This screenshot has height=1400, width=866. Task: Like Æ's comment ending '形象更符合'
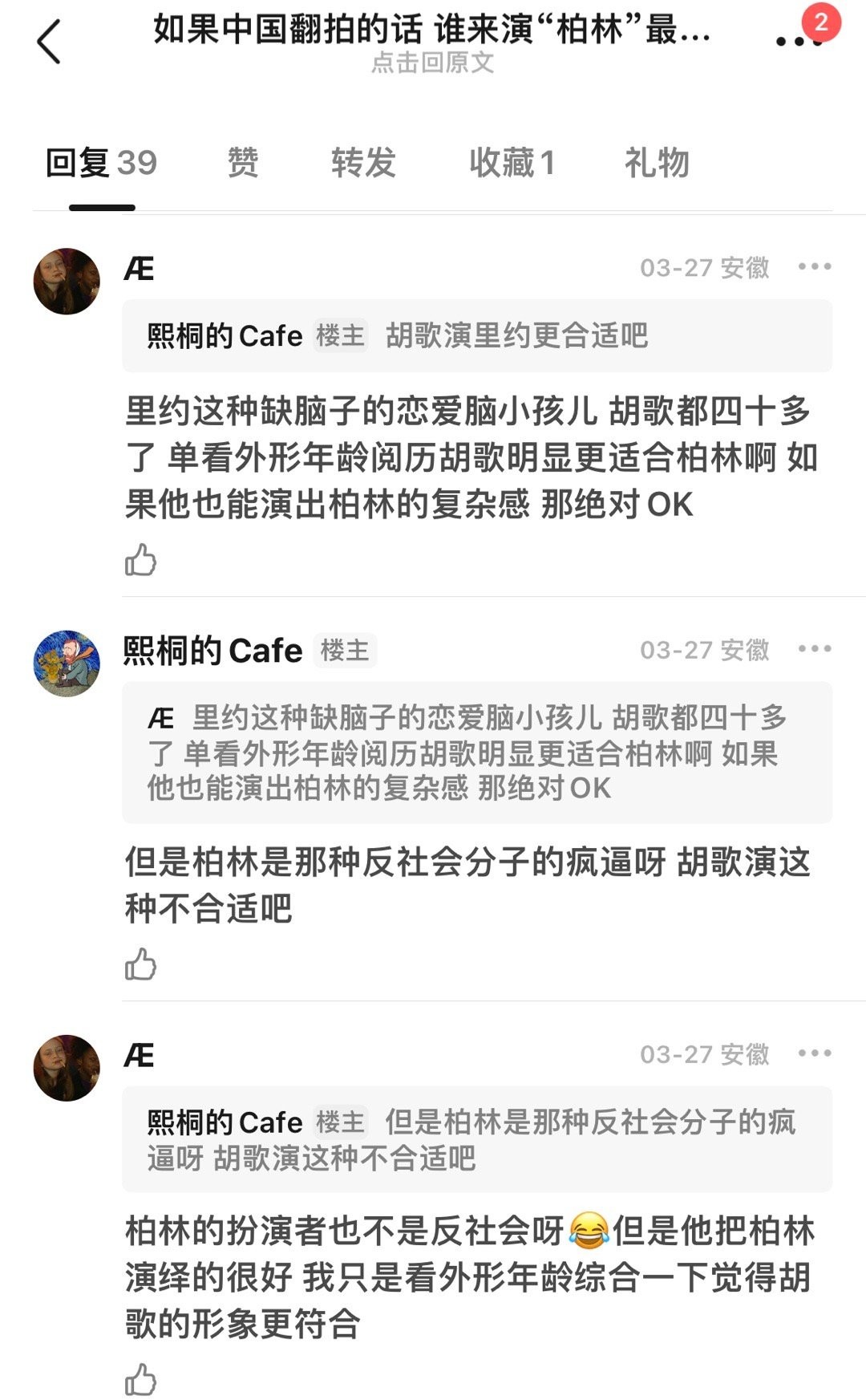pyautogui.click(x=141, y=1379)
